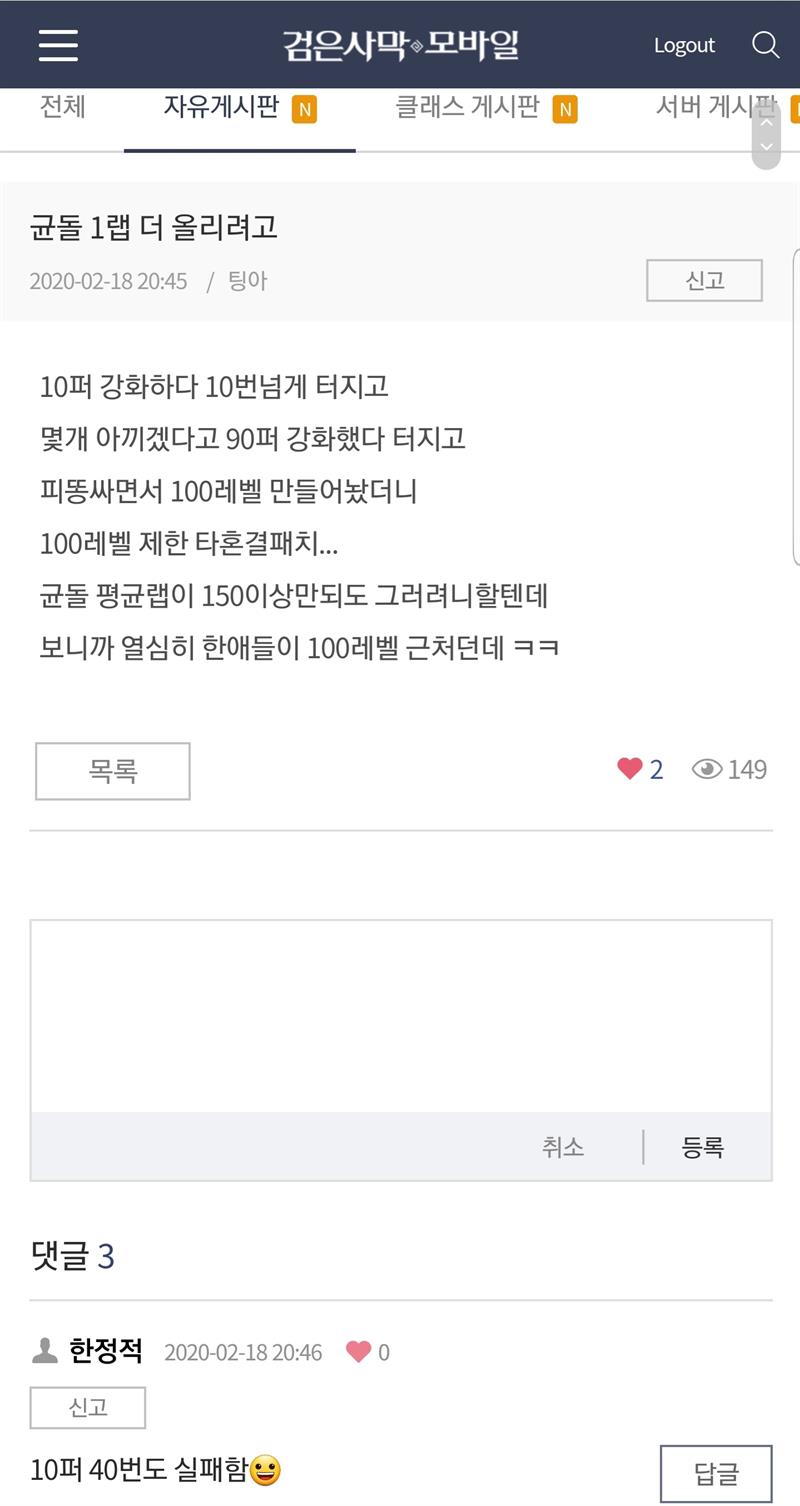
Task: Report the post with 신고 button
Action: 704,280
